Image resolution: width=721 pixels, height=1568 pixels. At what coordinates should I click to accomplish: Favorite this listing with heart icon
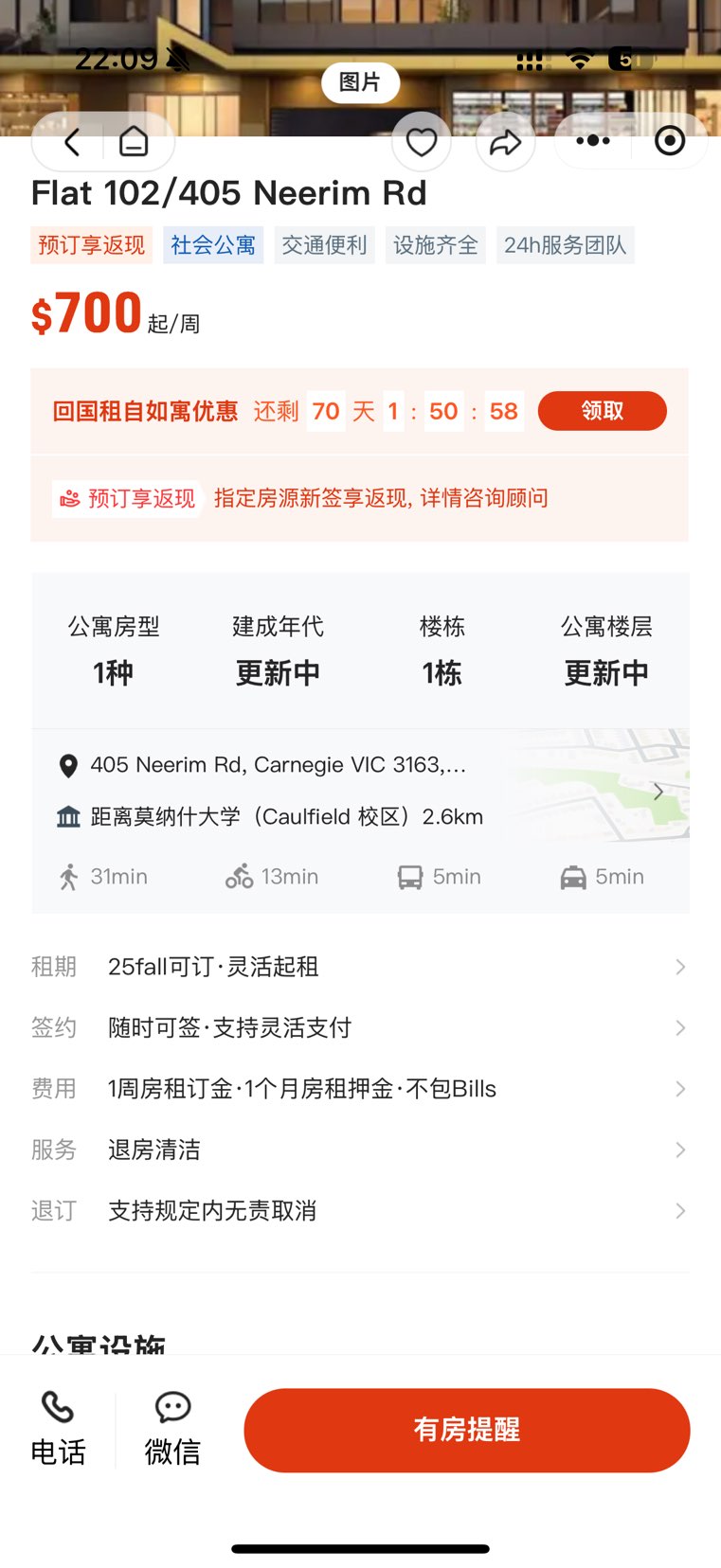coord(422,142)
